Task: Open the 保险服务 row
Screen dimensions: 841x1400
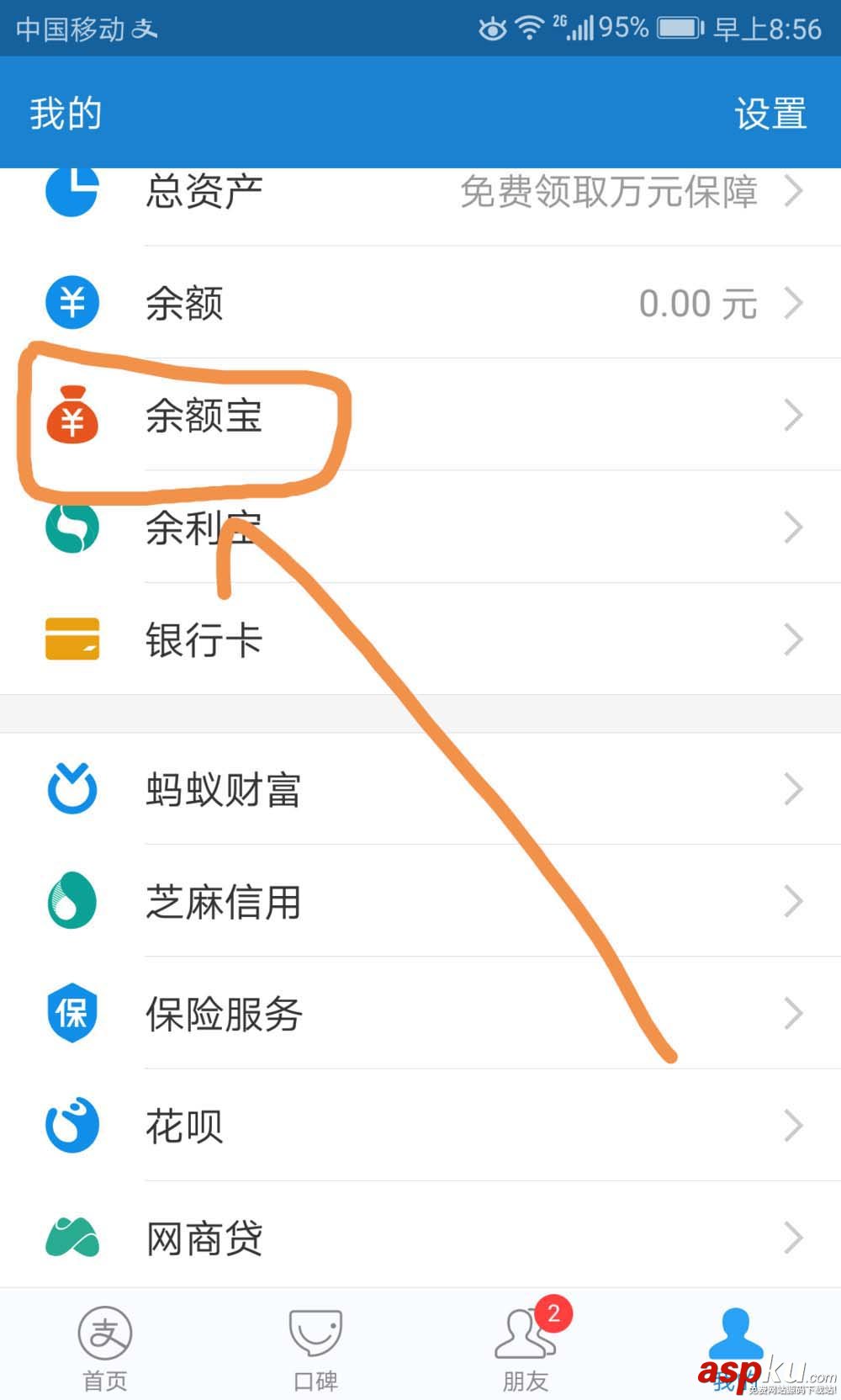Action: 420,1013
